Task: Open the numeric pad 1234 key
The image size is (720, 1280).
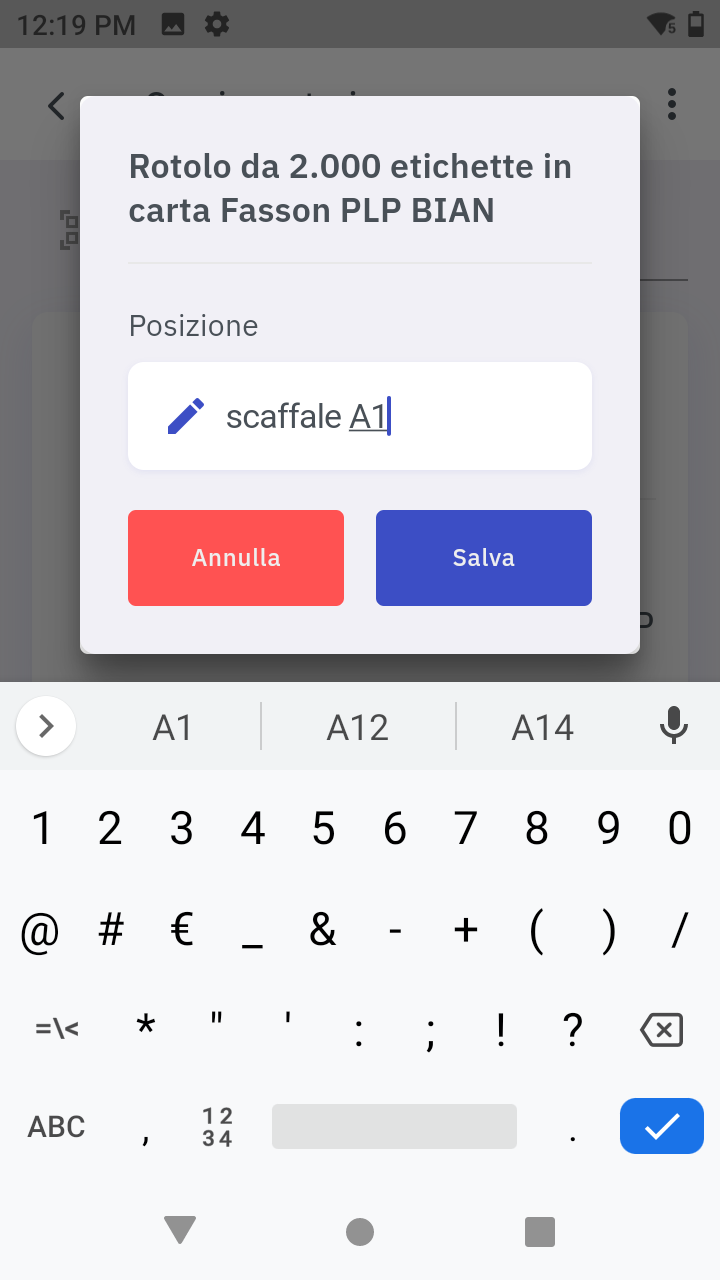Action: point(217,1127)
